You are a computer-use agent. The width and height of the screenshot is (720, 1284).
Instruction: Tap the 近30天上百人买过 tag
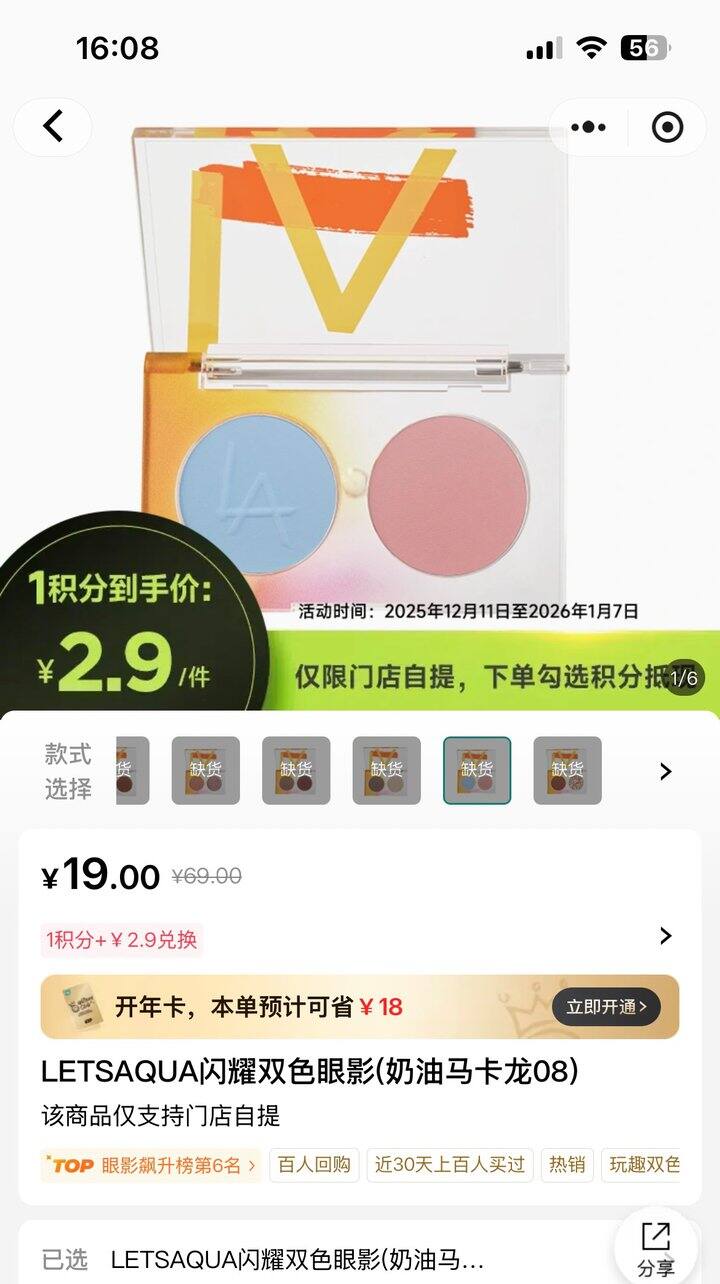[449, 1165]
